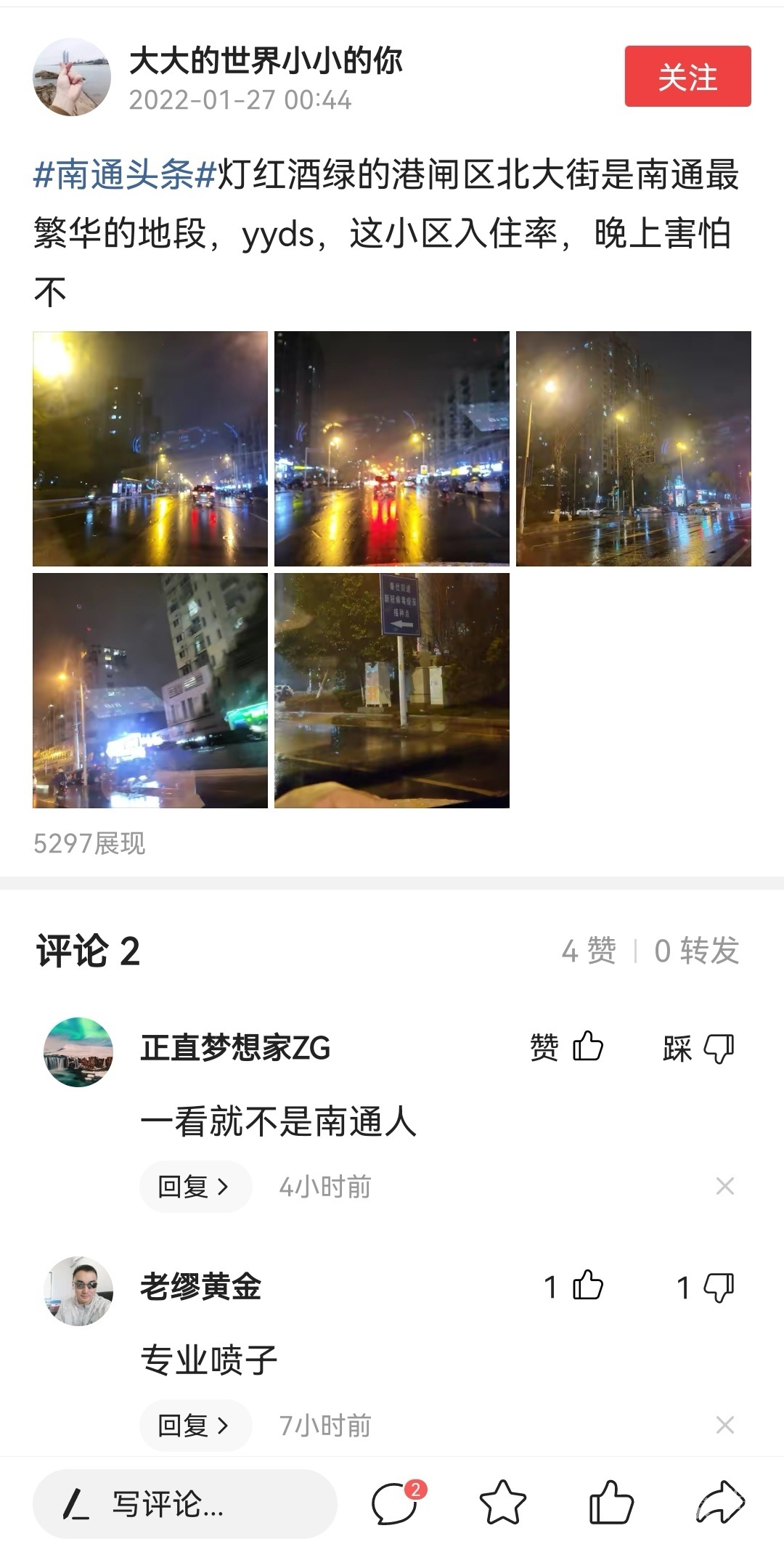Give the post a thumbs up

click(611, 1503)
